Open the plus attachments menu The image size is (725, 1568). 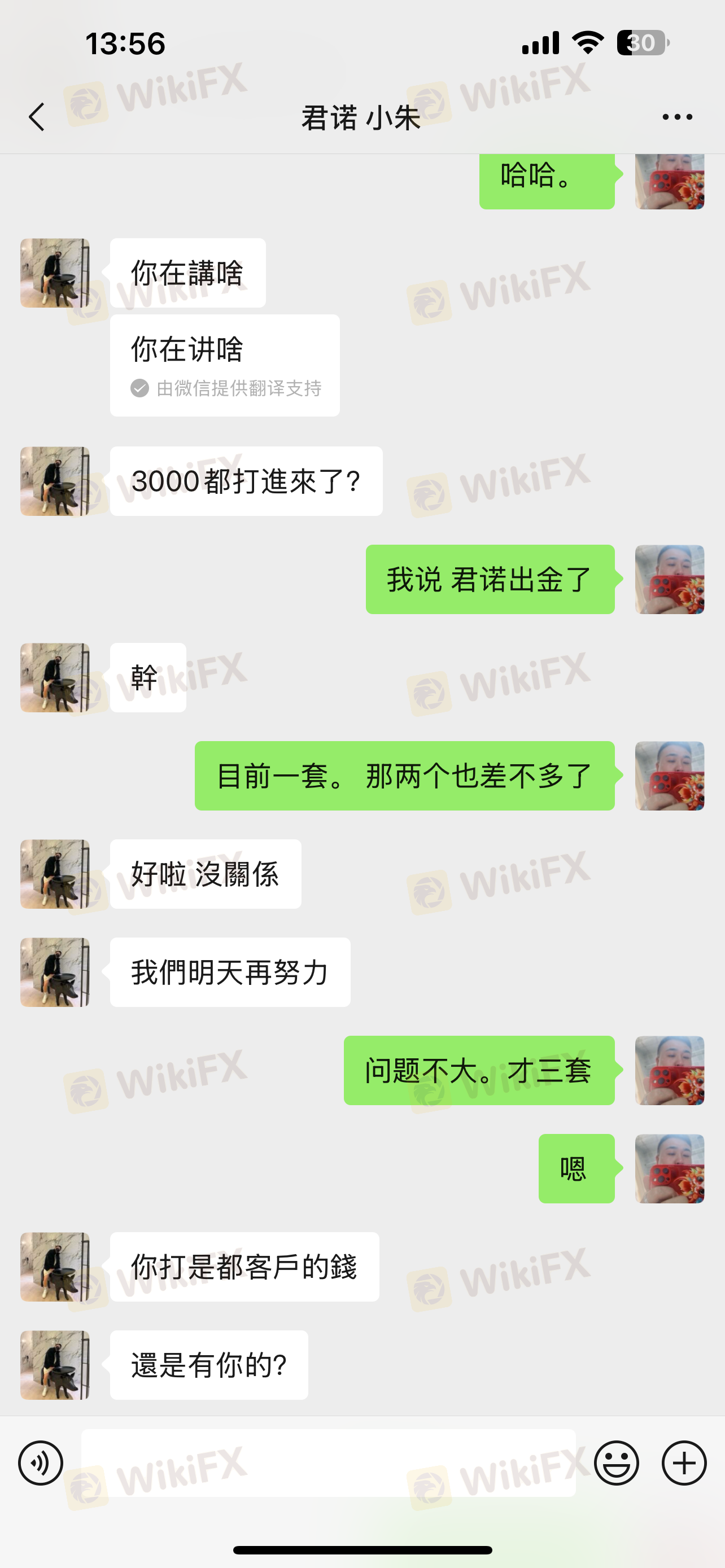(x=684, y=1462)
